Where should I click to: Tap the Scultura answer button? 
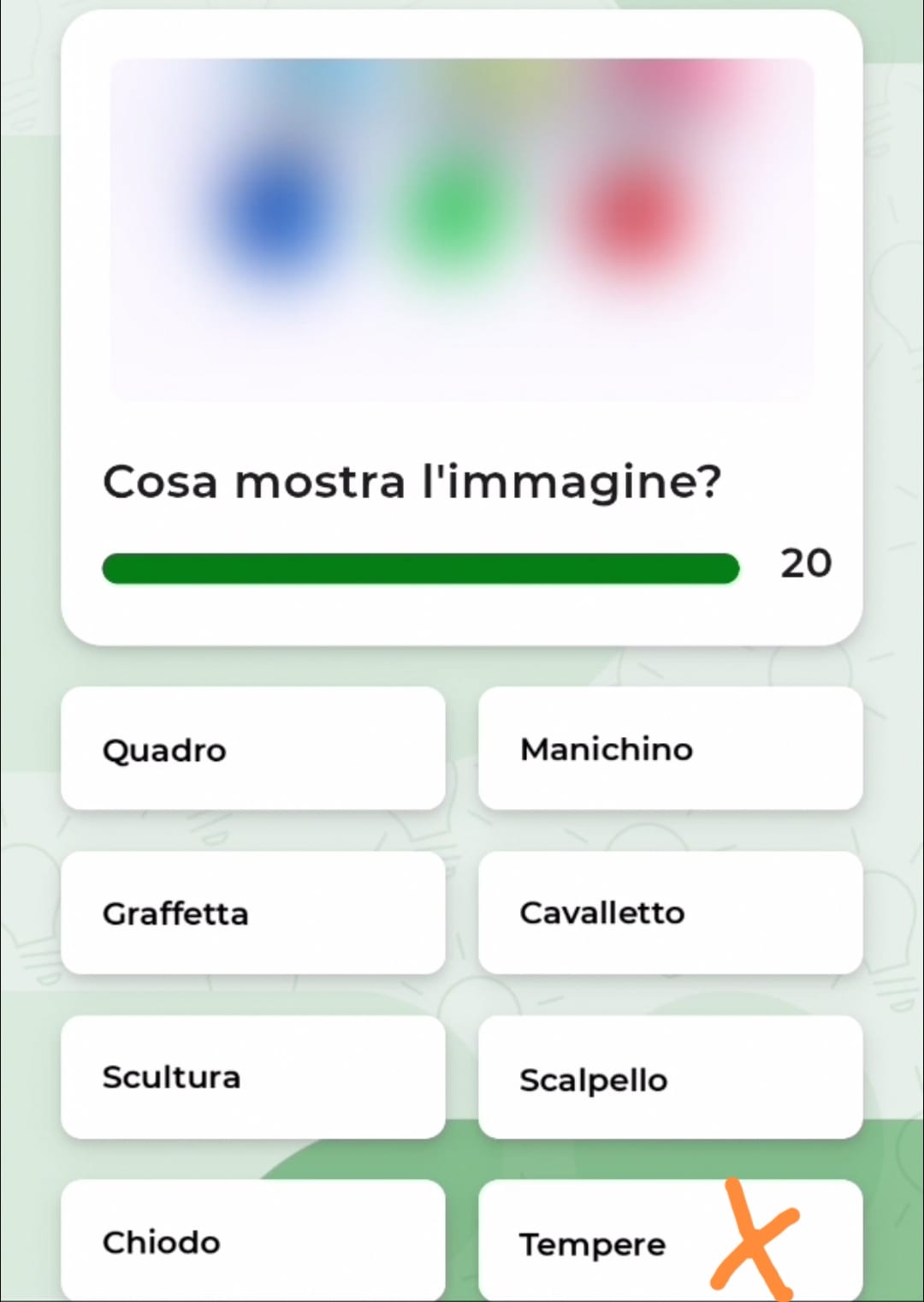[252, 1077]
